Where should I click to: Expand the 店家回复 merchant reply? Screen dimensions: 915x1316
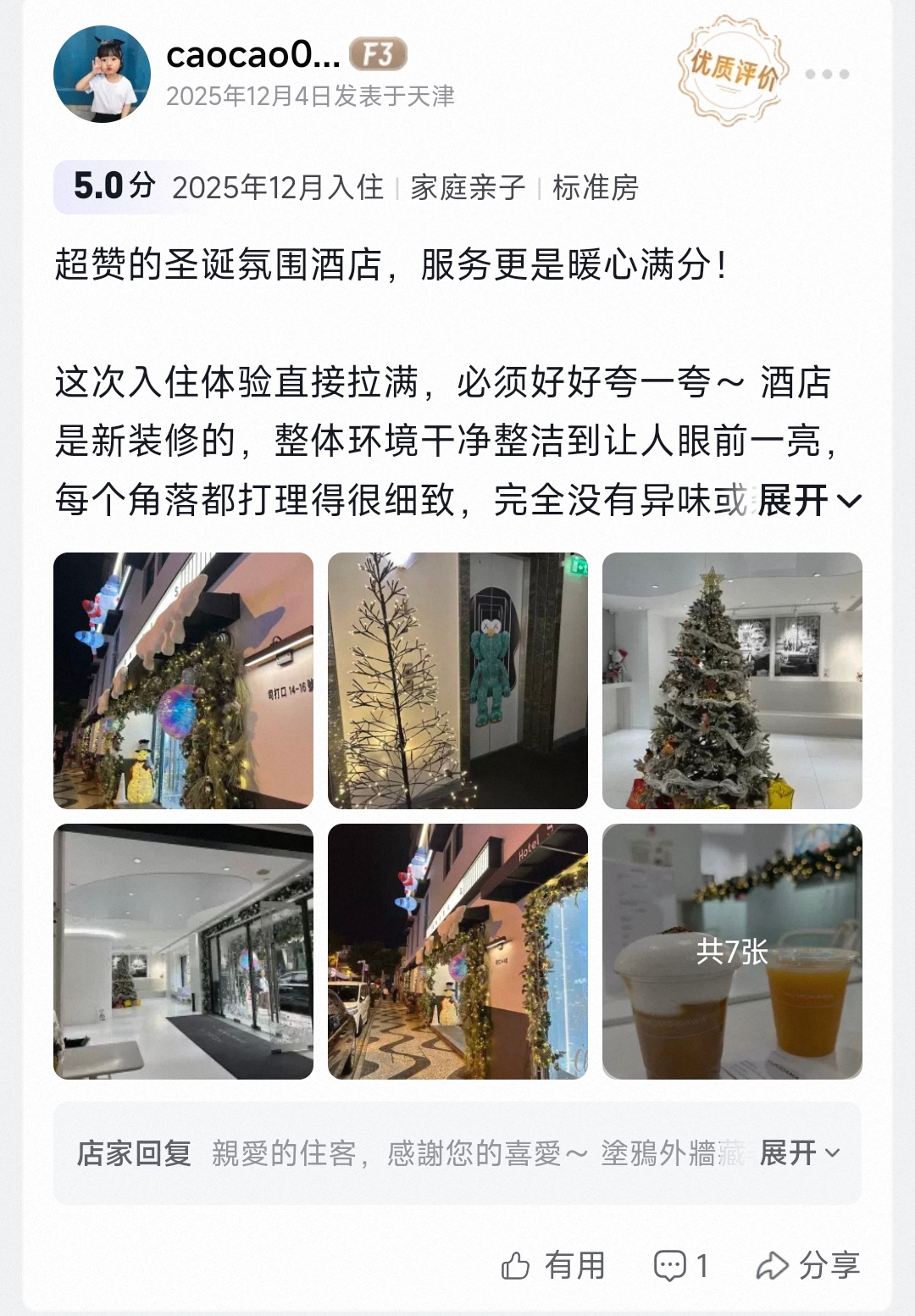point(799,1153)
